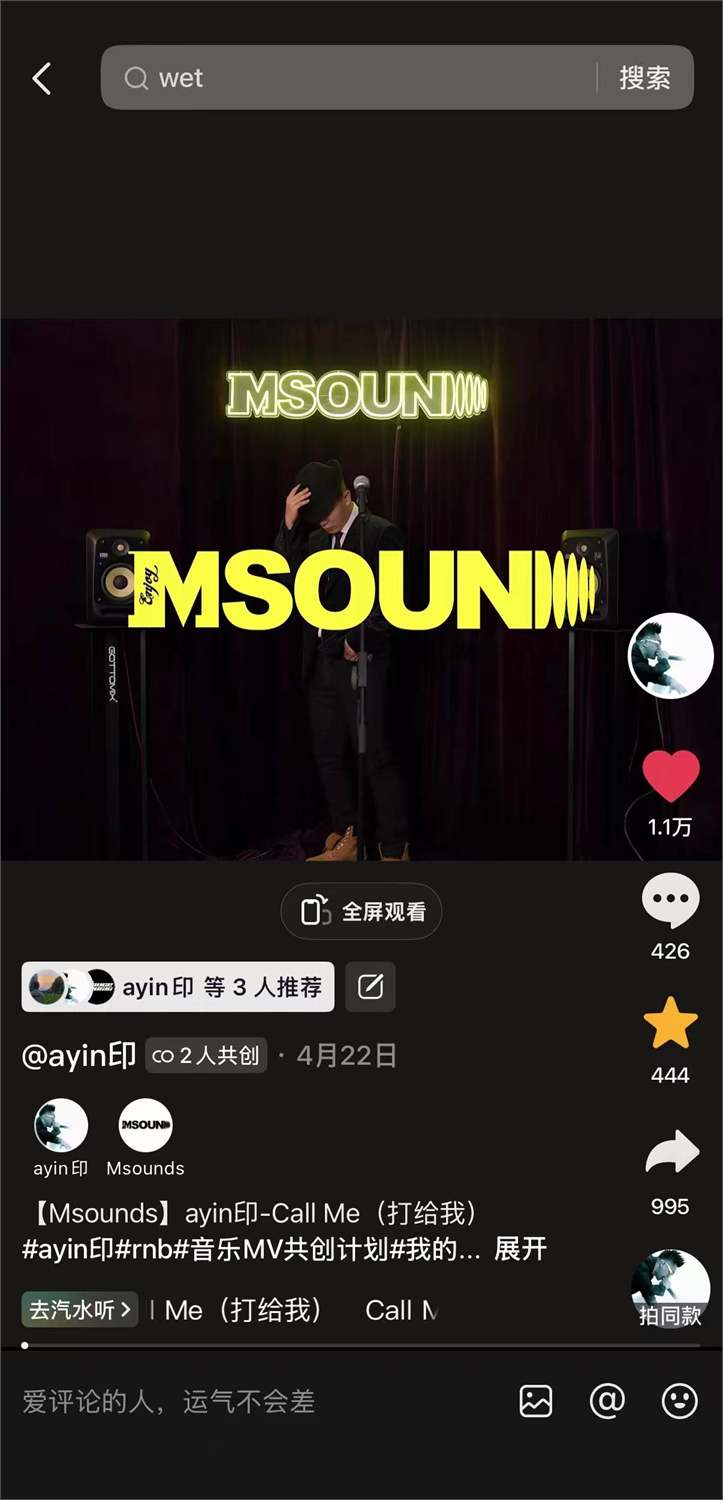Tap 拍同款 to shoot the same style

point(670,1290)
